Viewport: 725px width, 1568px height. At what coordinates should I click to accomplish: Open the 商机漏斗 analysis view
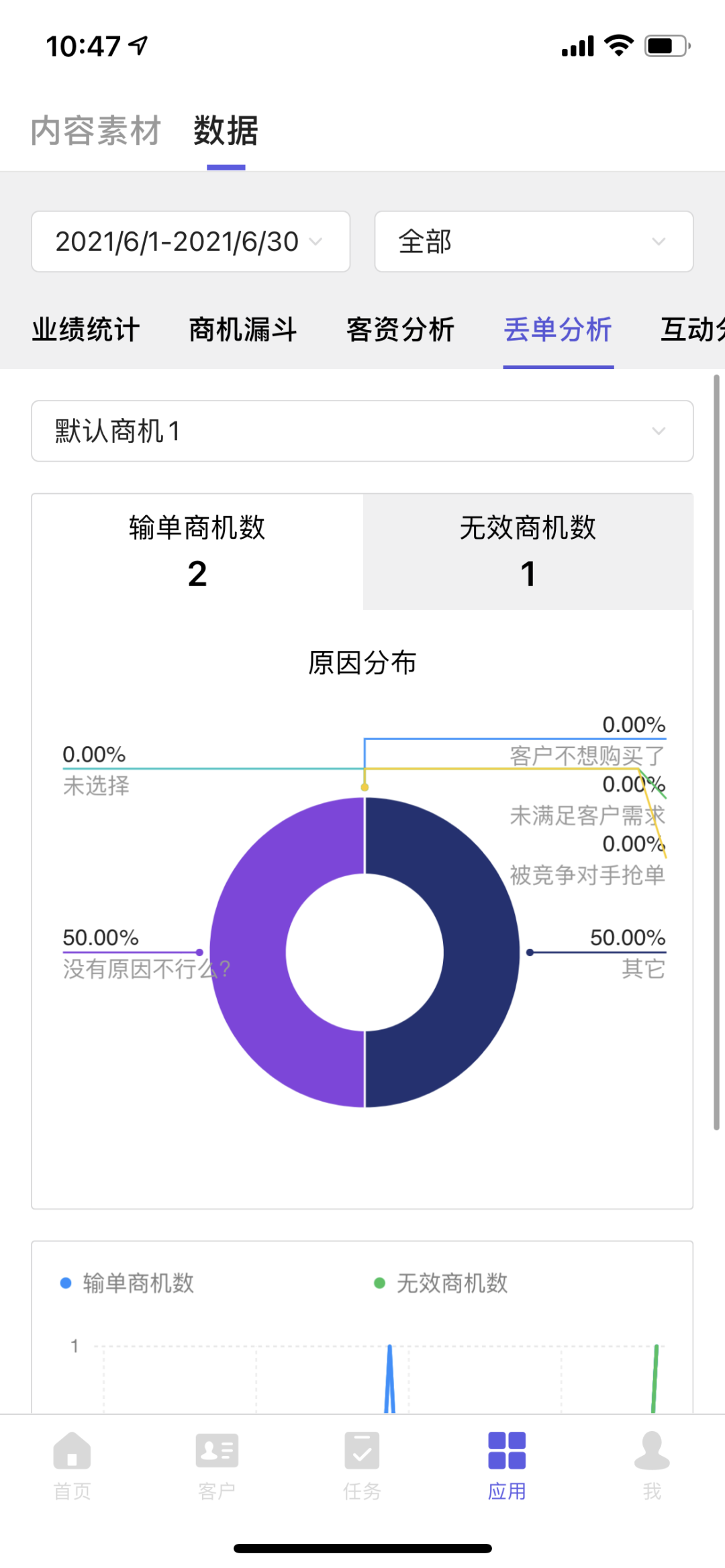[242, 330]
